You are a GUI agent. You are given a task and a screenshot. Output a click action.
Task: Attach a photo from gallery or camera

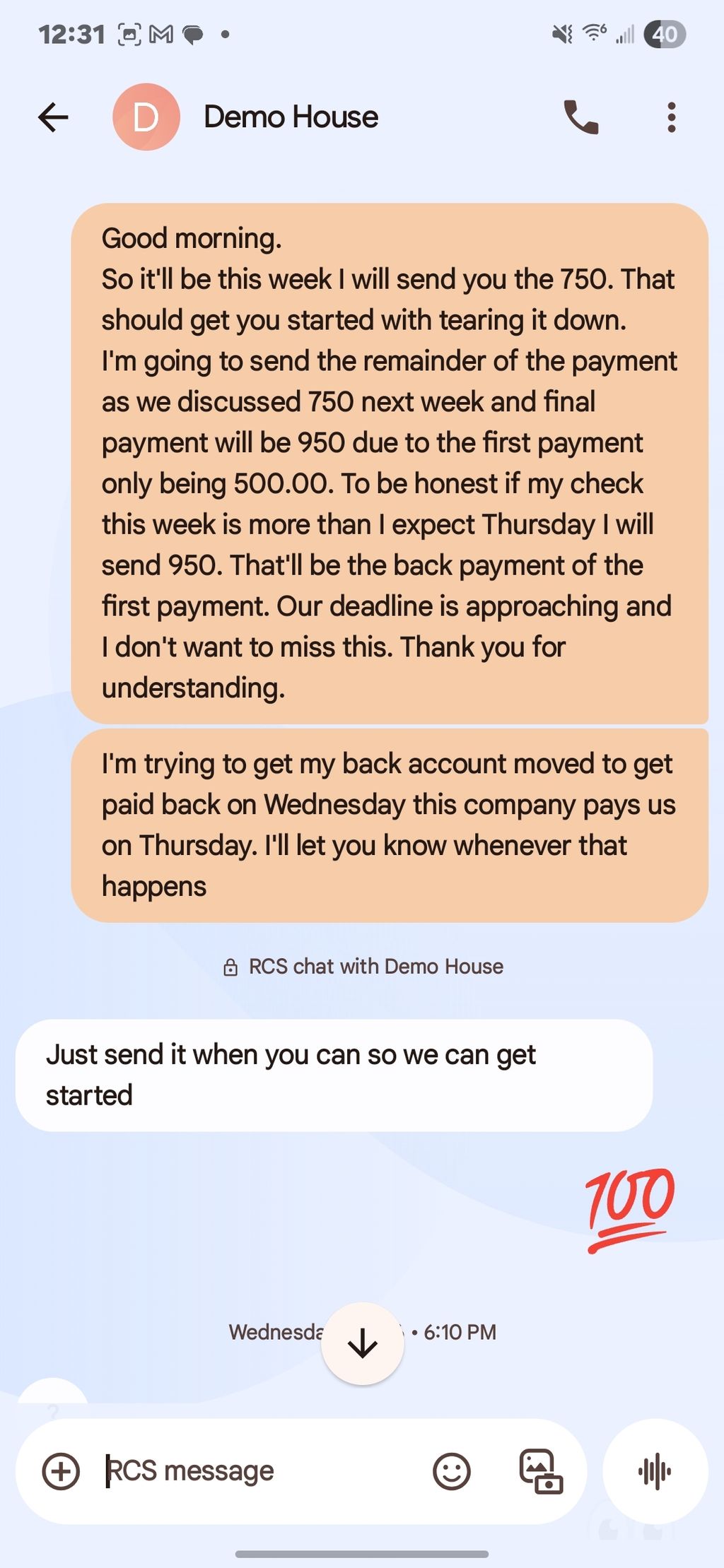(x=541, y=1471)
